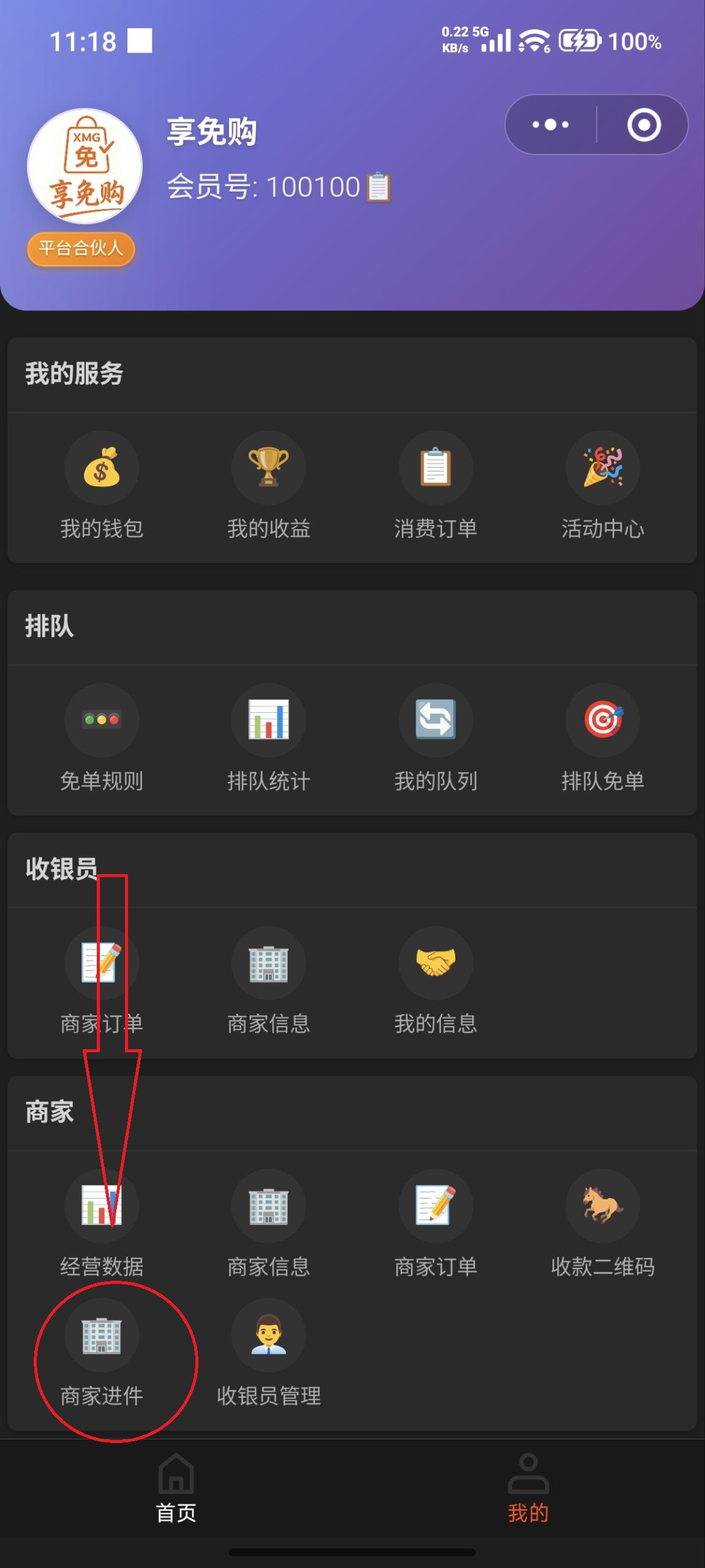The image size is (705, 1568).
Task: View 消费订单 with the clipboard icon
Action: pyautogui.click(x=435, y=487)
